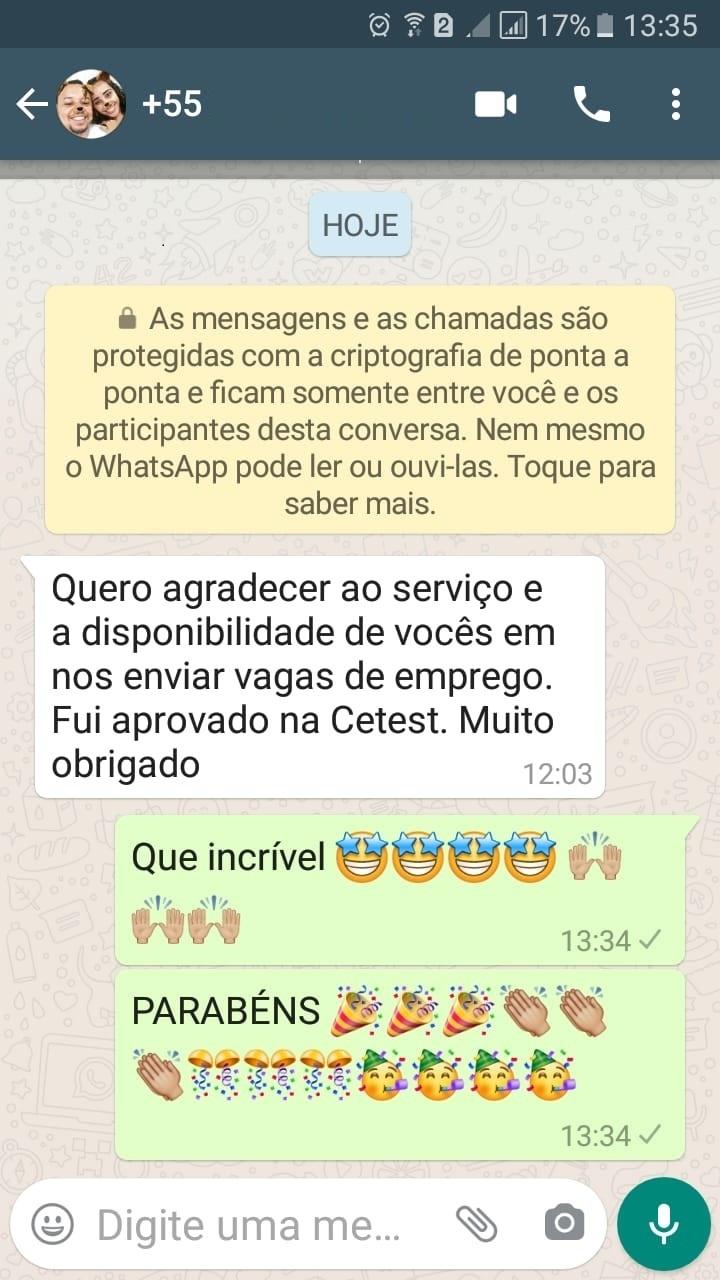The width and height of the screenshot is (720, 1280).
Task: Tap the encryption notice to learn more
Action: (x=360, y=411)
